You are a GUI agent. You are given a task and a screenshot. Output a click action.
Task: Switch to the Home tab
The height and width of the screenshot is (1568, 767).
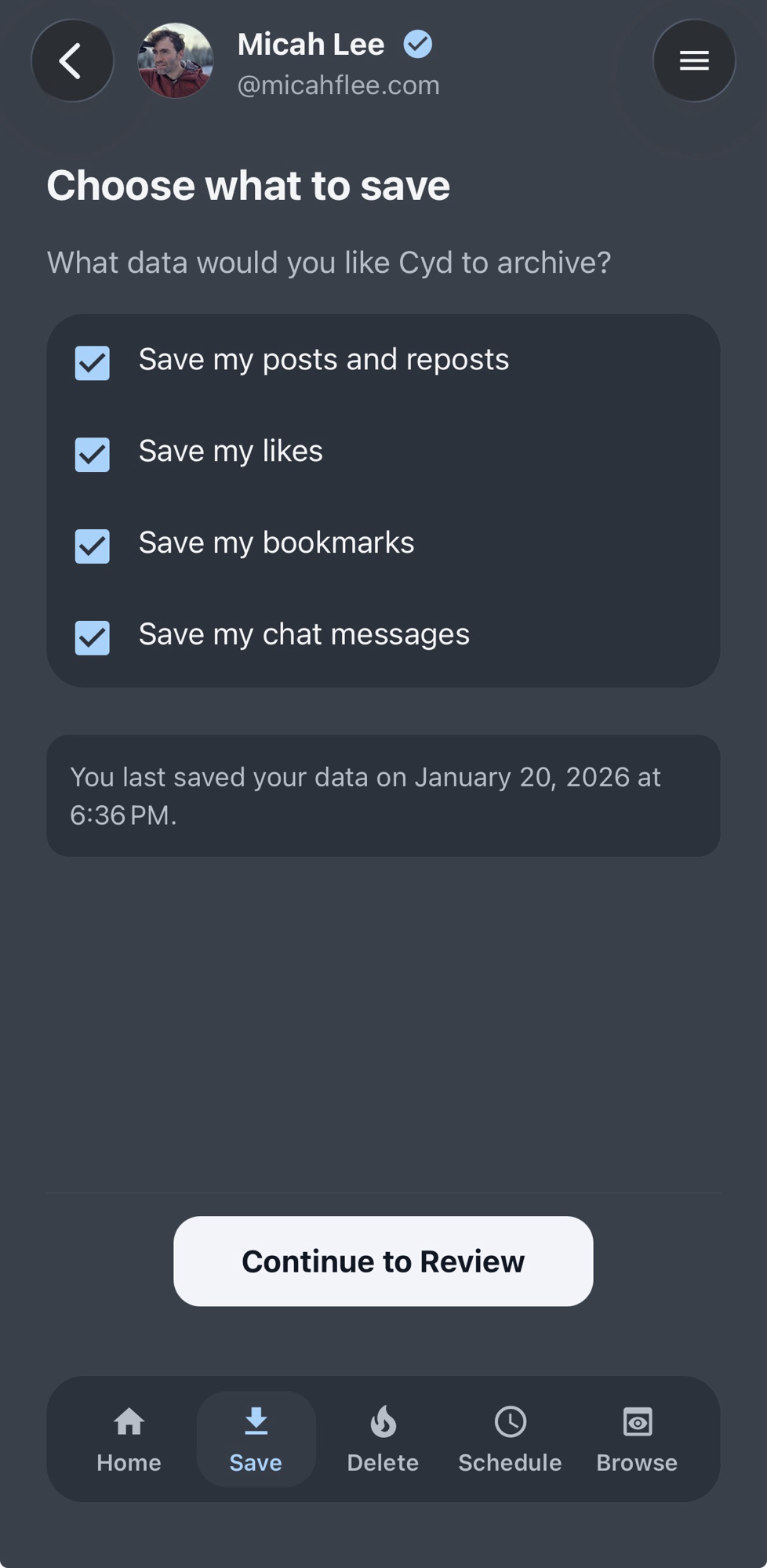point(129,1439)
